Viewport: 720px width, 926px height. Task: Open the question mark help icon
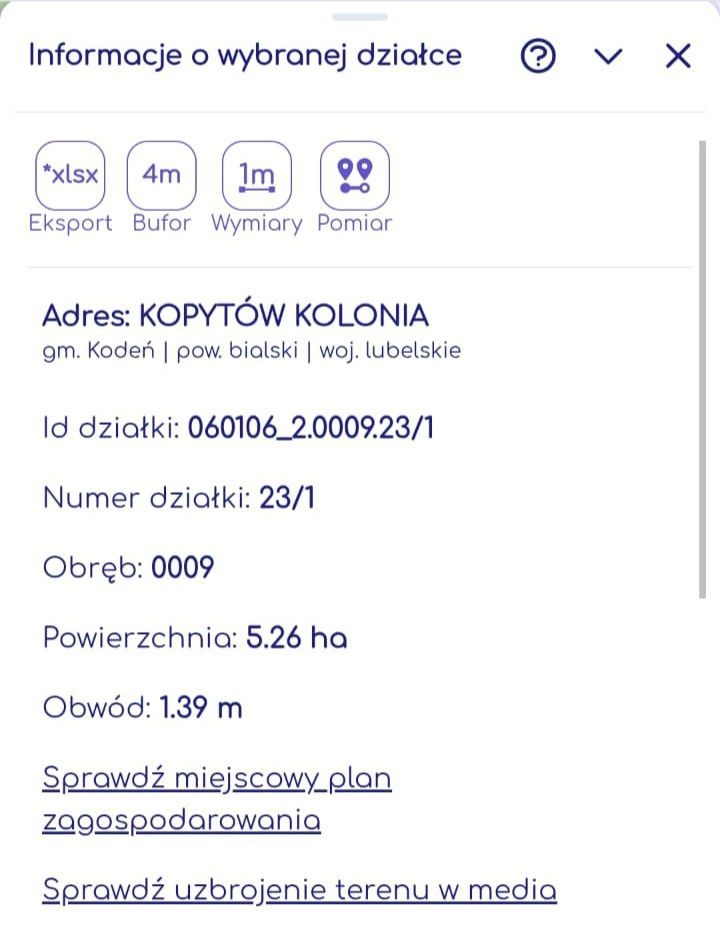pyautogui.click(x=537, y=57)
